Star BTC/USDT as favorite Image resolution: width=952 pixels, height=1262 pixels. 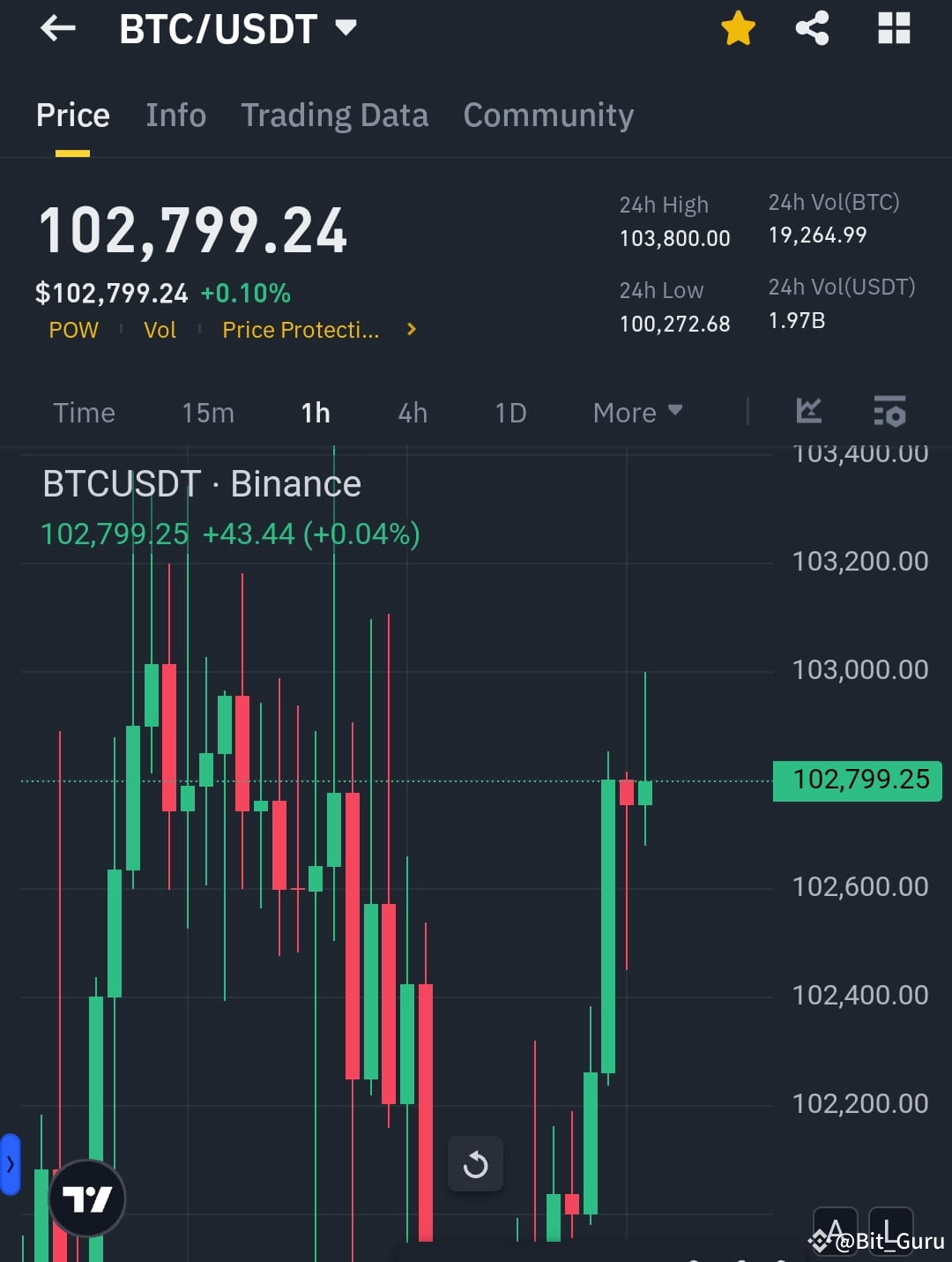point(737,27)
